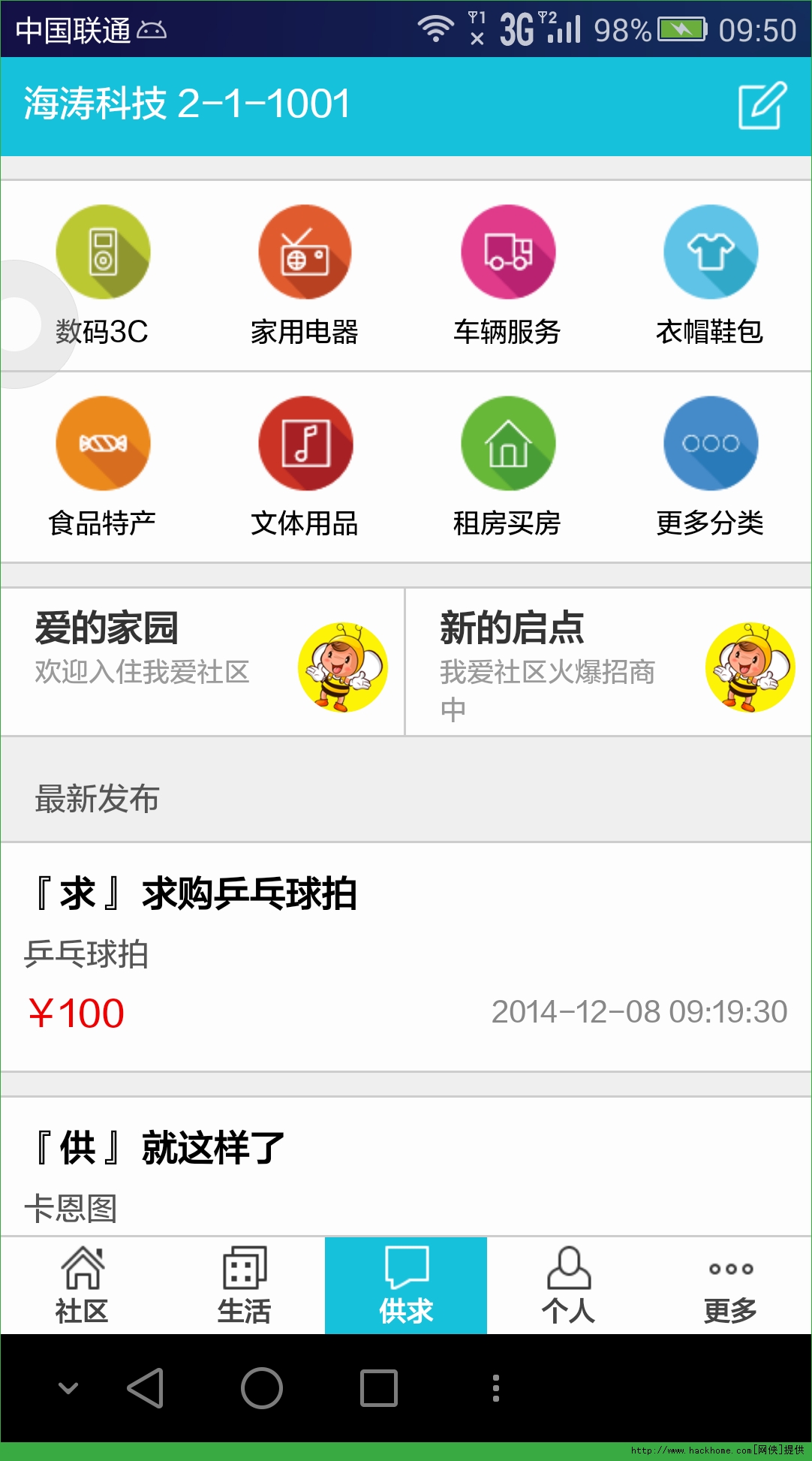The image size is (812, 1461).
Task: Tap the system home button
Action: [x=262, y=1387]
